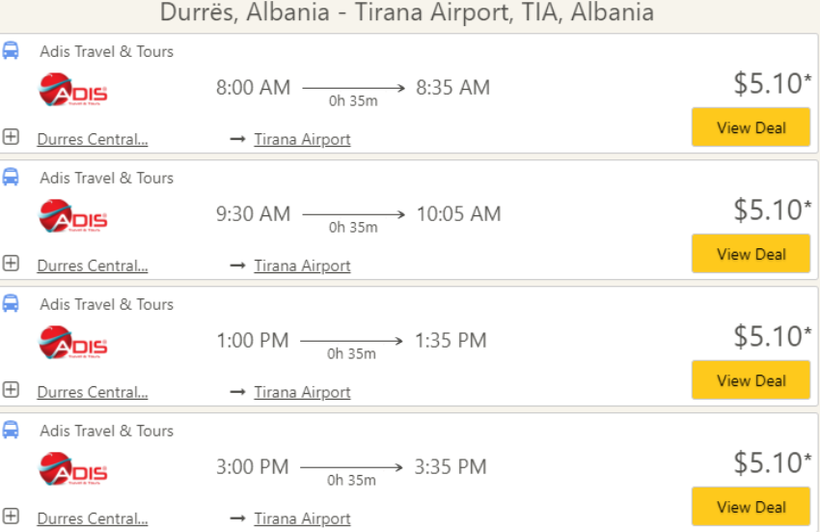View the deal for the 8:00 AM bus

(750, 128)
